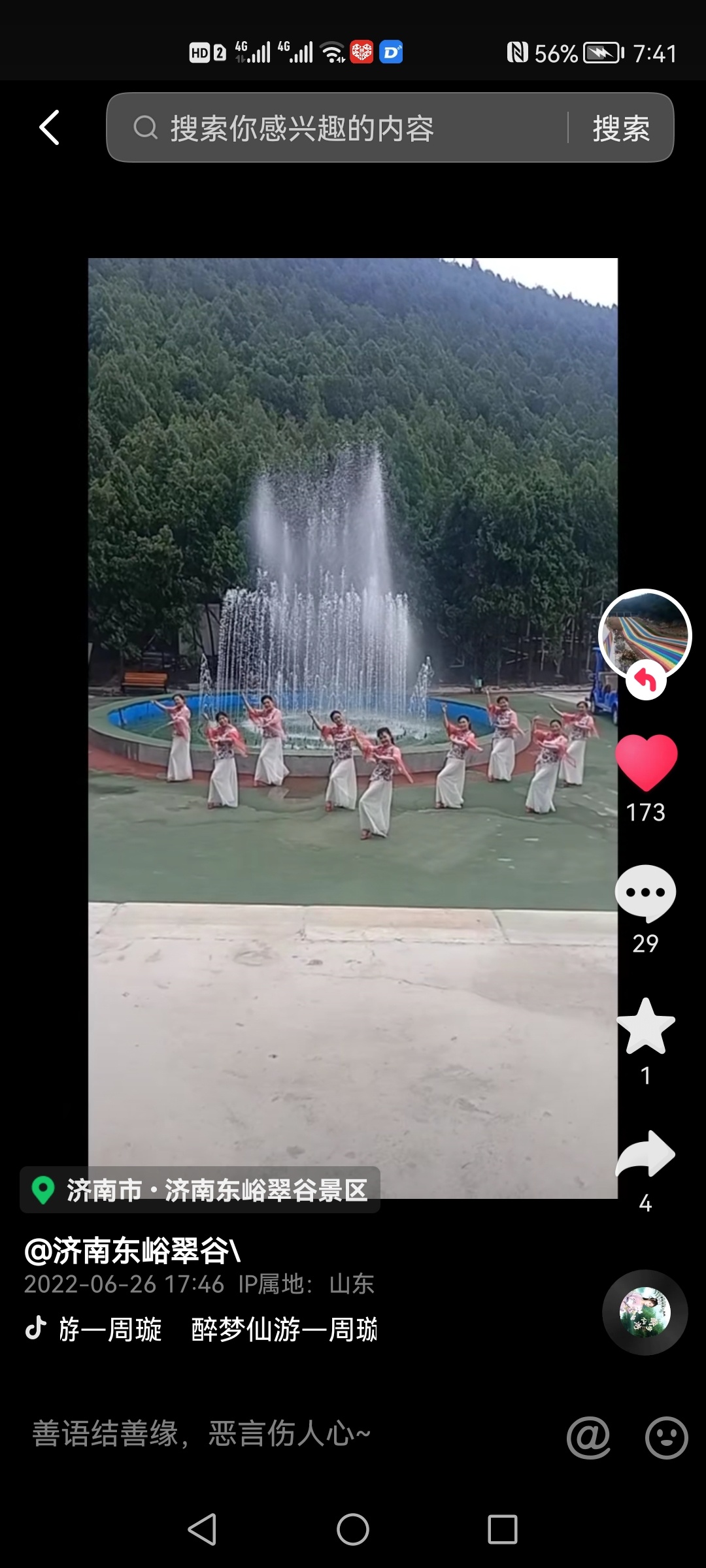This screenshot has height=1568, width=706.
Task: Open the system recent apps button
Action: point(502,1529)
